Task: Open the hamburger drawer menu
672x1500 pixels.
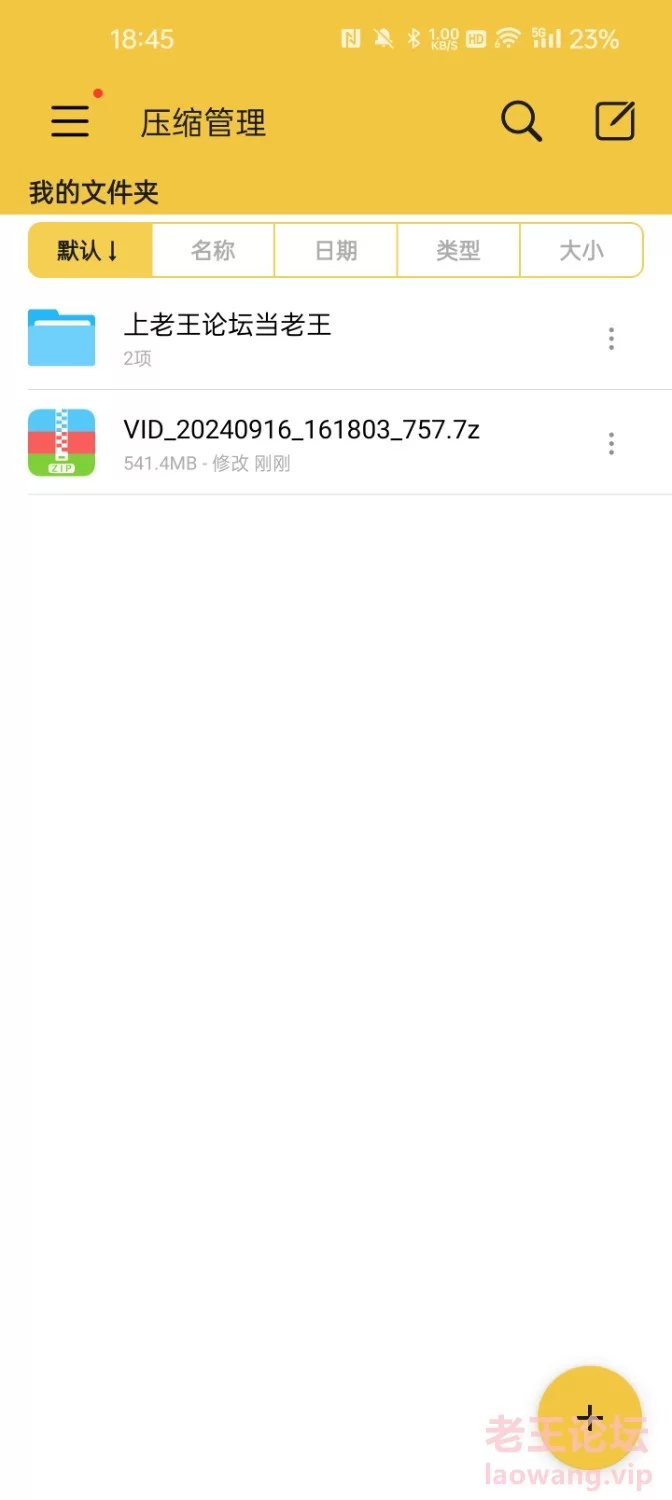Action: point(70,121)
